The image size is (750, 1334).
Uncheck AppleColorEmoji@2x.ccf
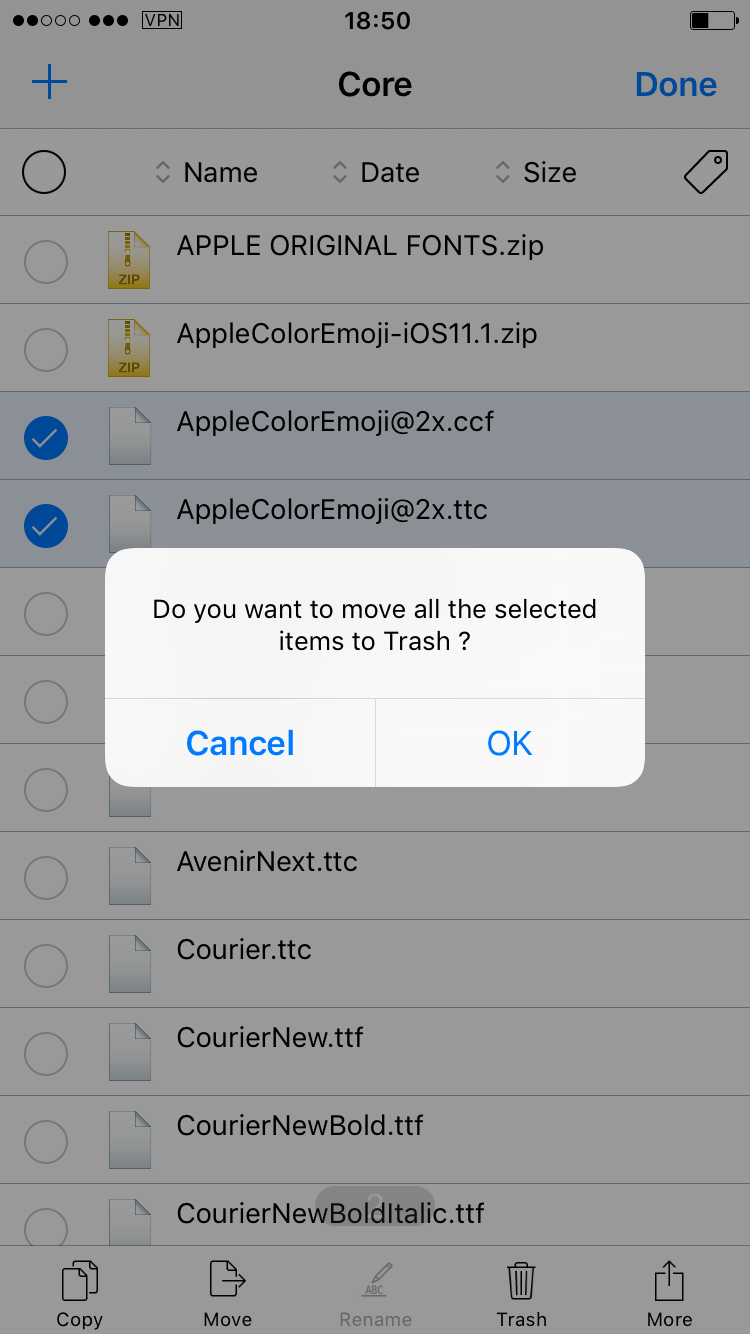pos(45,437)
